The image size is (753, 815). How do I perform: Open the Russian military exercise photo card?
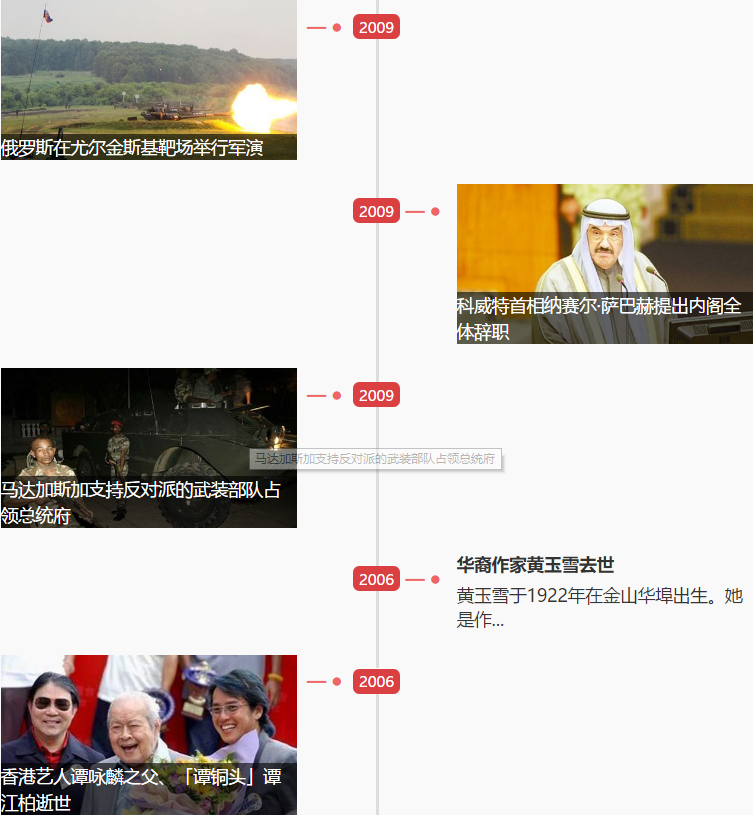[148, 80]
